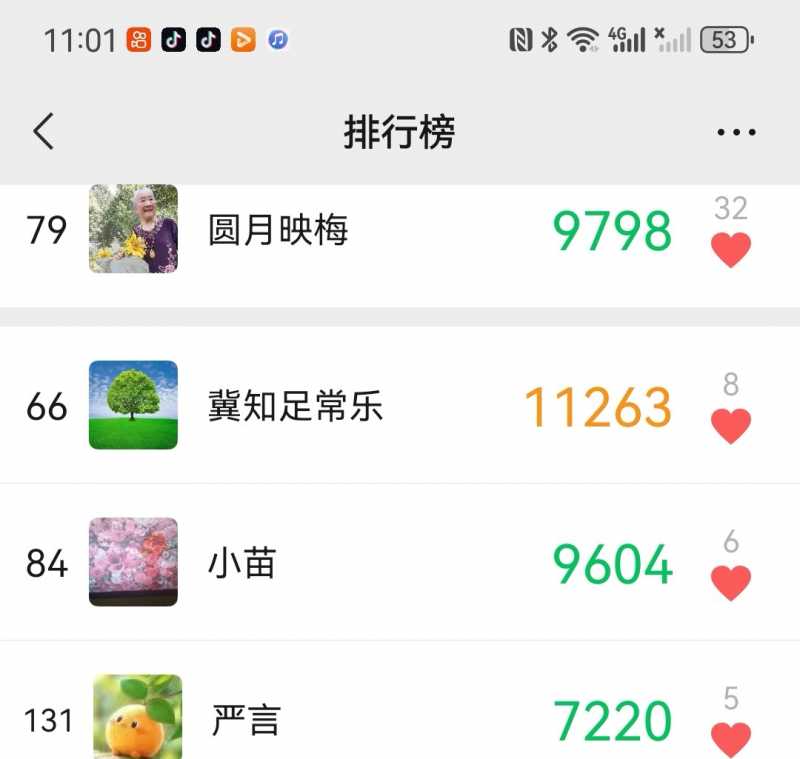Go back from the 排行榜 page
800x759 pixels.
click(44, 132)
